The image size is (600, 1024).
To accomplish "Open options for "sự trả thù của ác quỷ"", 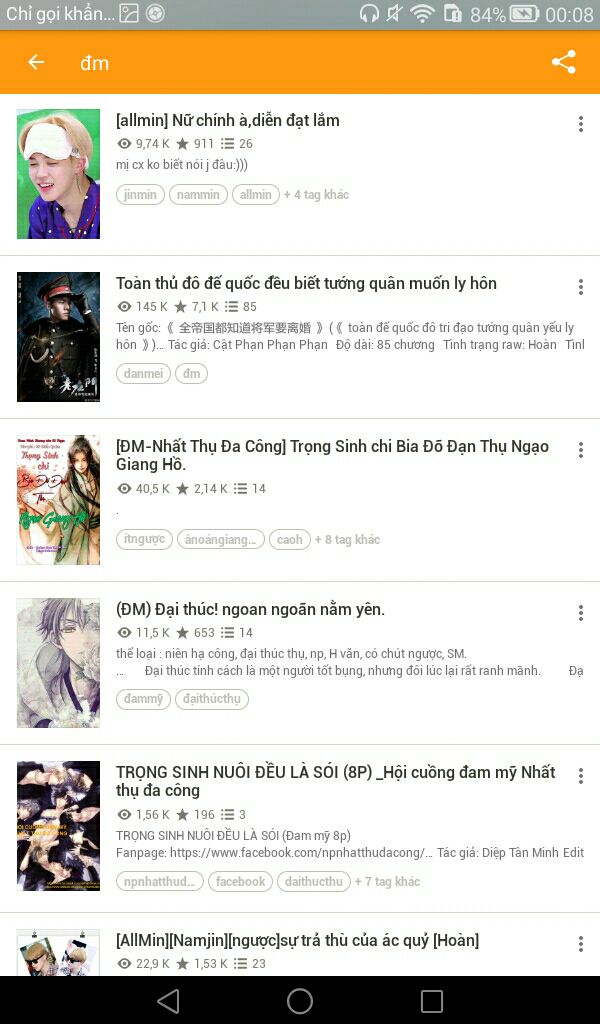I will tap(580, 944).
